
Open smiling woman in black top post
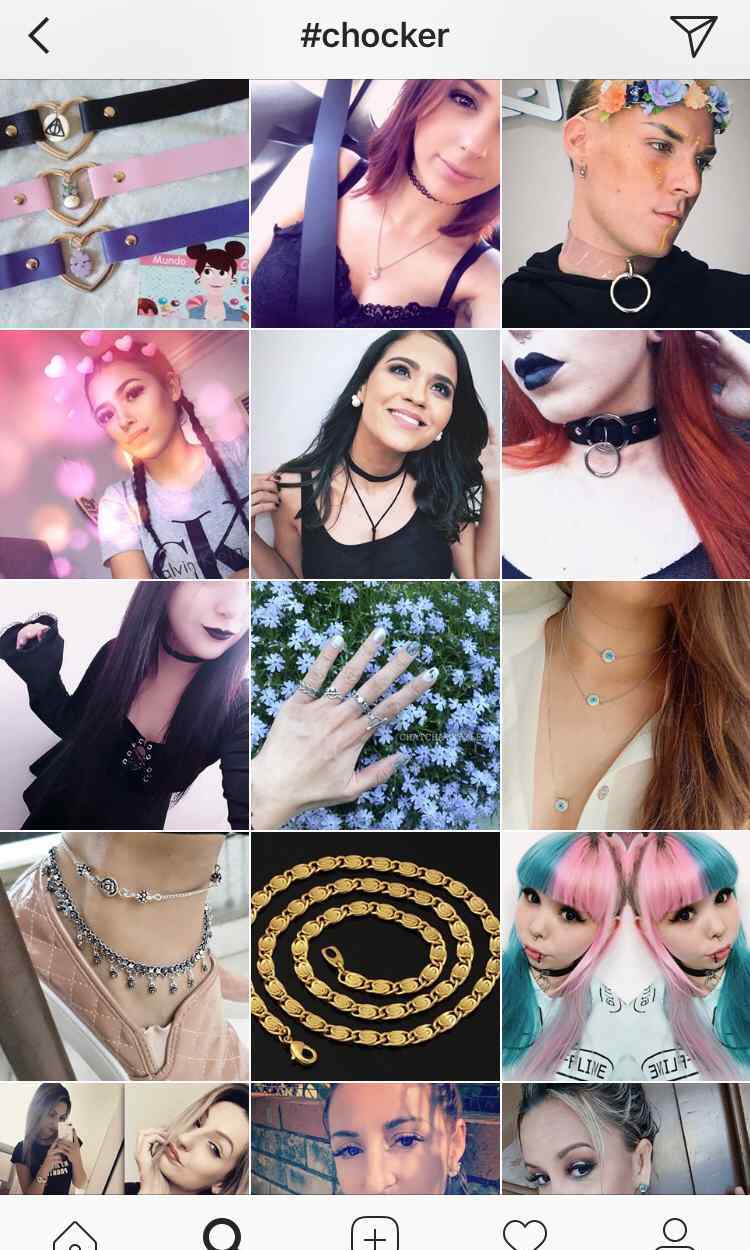[x=375, y=455]
